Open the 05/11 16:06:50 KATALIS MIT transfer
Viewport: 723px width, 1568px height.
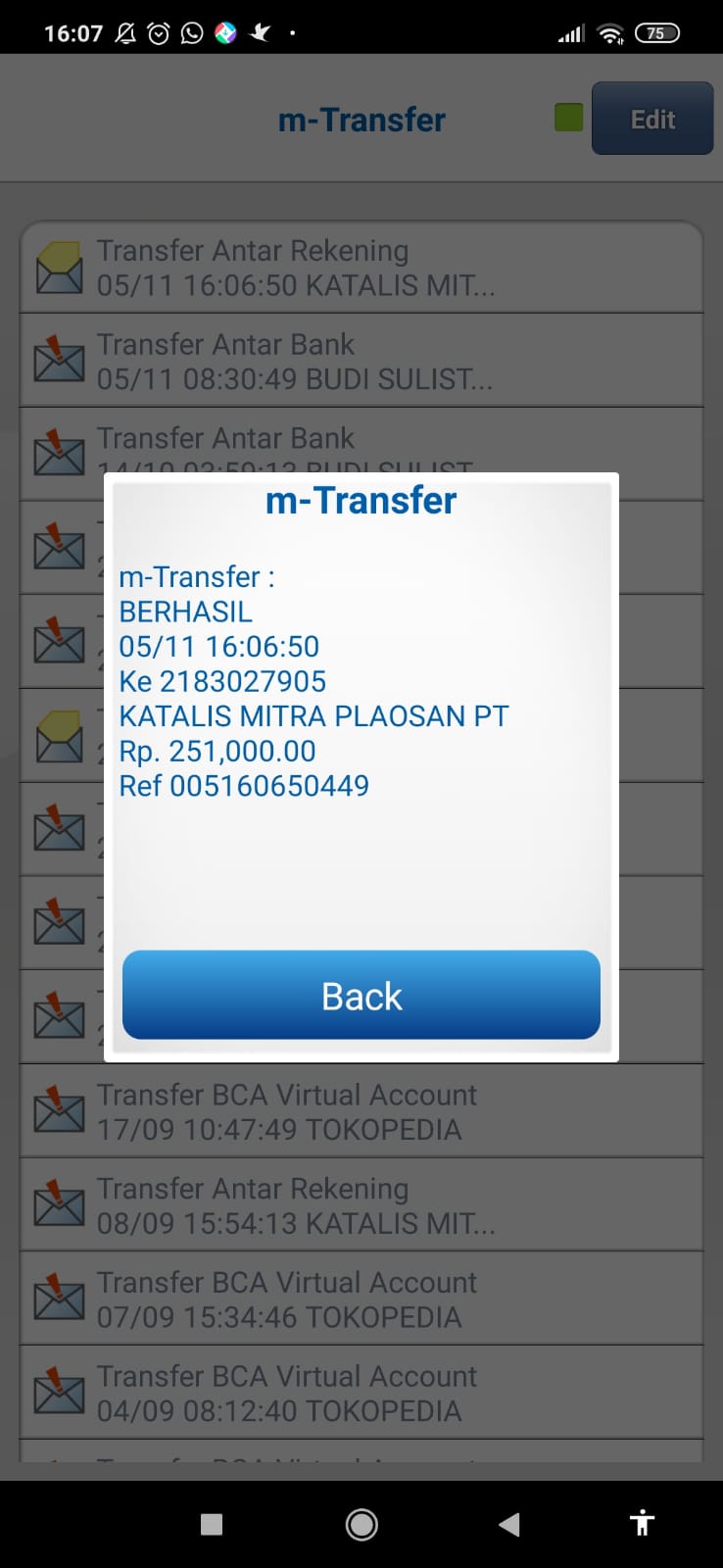click(361, 268)
